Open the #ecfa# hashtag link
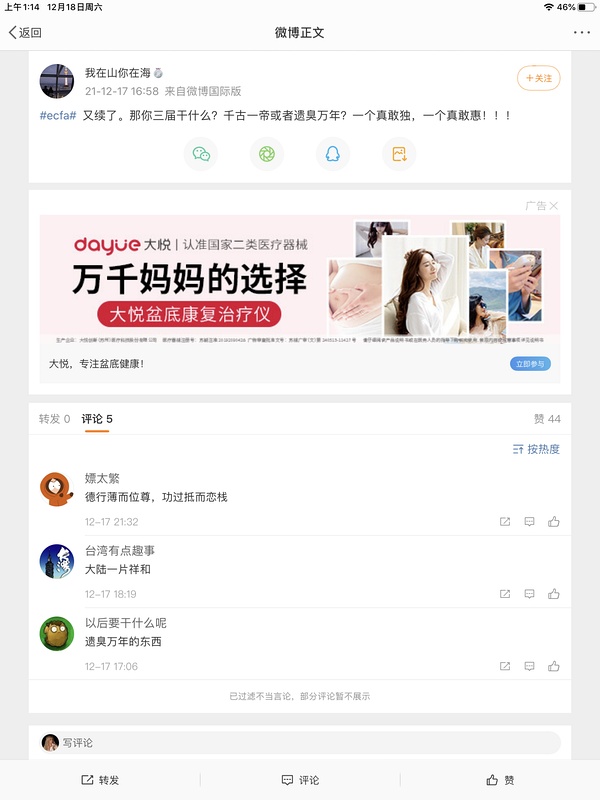Screen dimensions: 600x800 click(58, 116)
